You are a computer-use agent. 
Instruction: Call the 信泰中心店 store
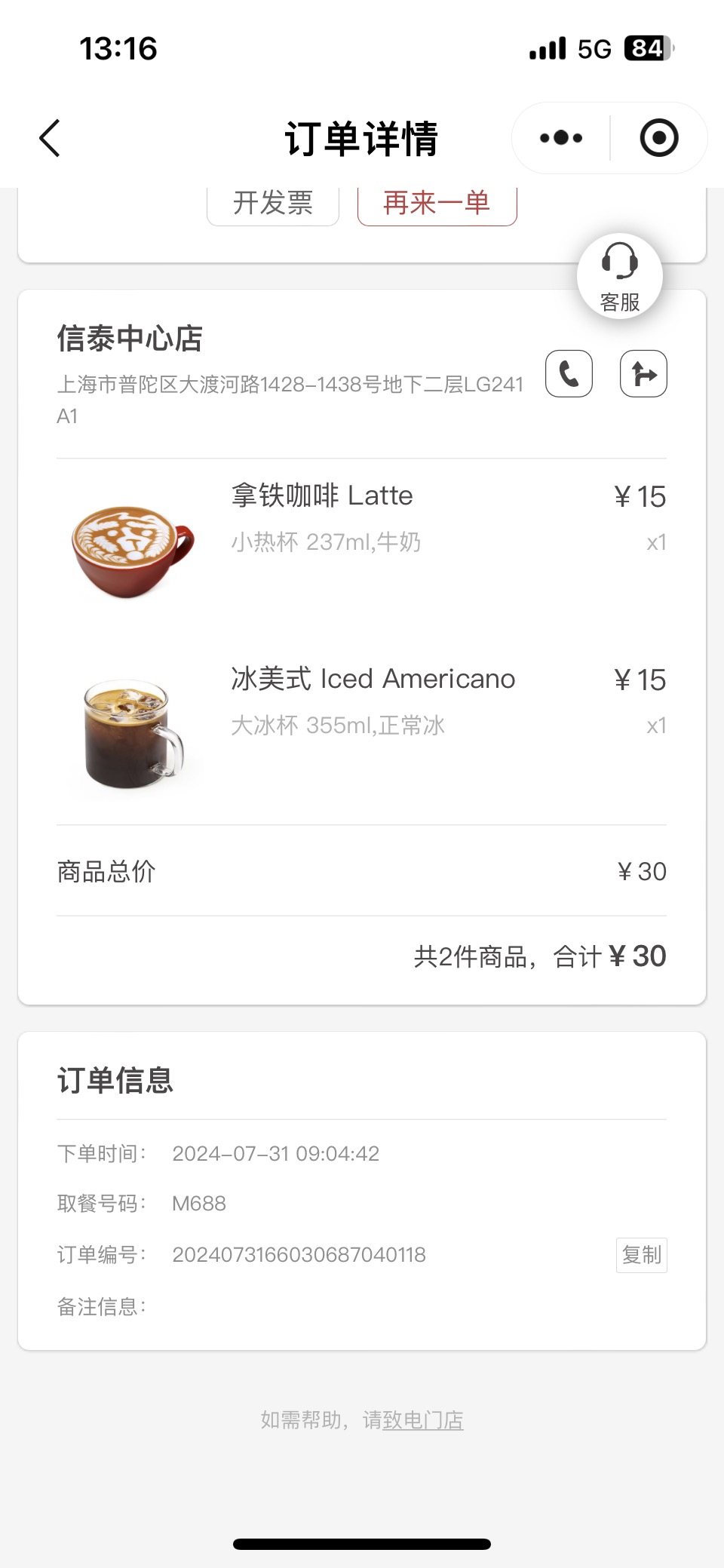coord(569,373)
